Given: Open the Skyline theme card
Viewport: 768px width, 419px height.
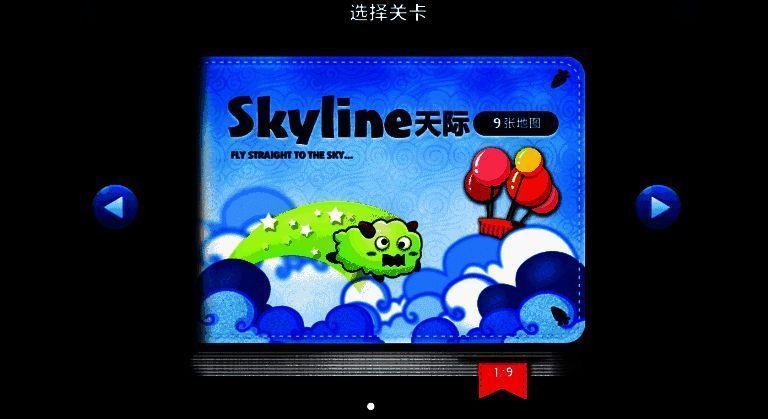Looking at the screenshot, I should coord(392,200).
